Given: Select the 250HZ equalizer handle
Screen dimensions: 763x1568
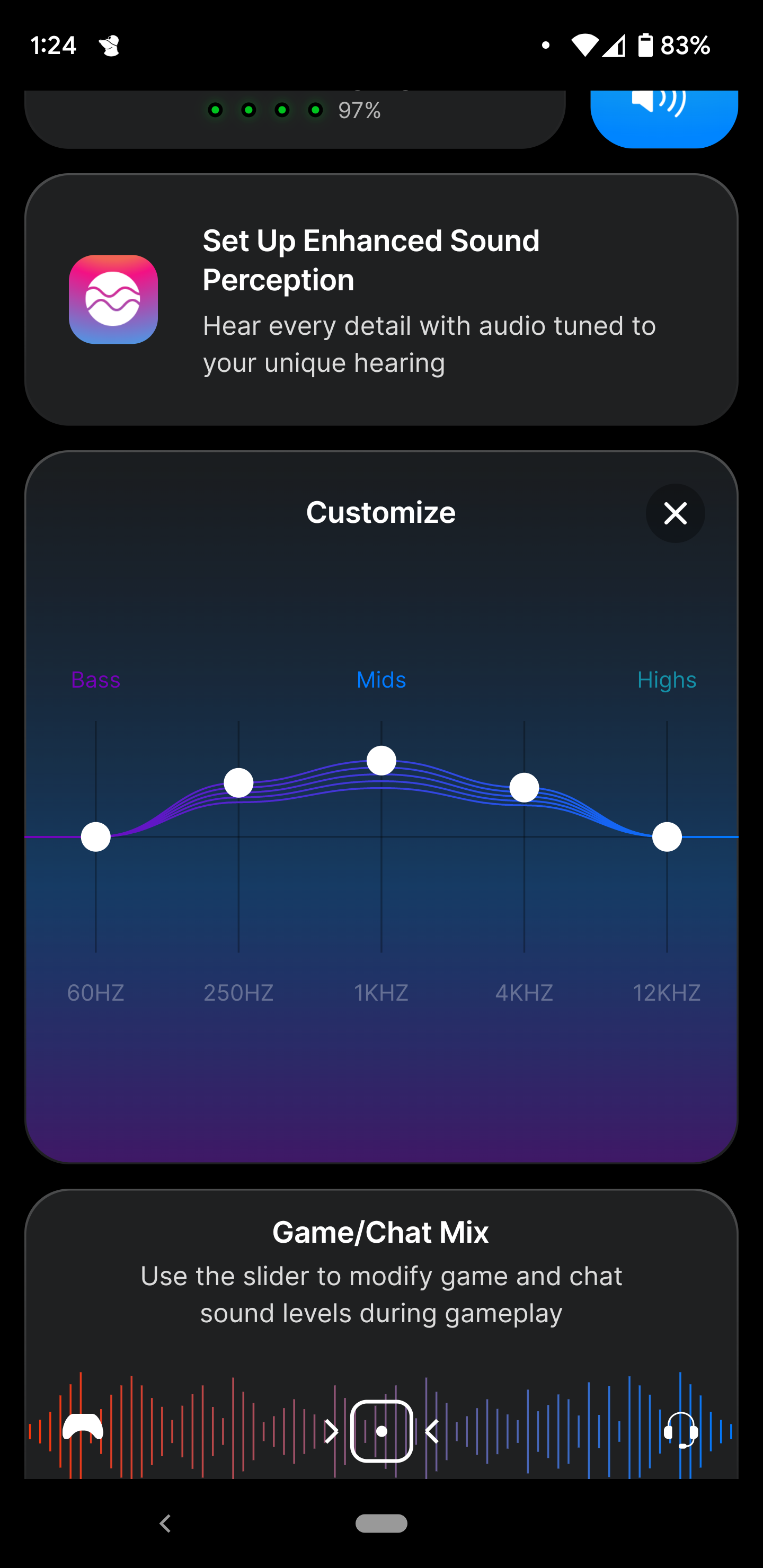Looking at the screenshot, I should click(x=238, y=783).
